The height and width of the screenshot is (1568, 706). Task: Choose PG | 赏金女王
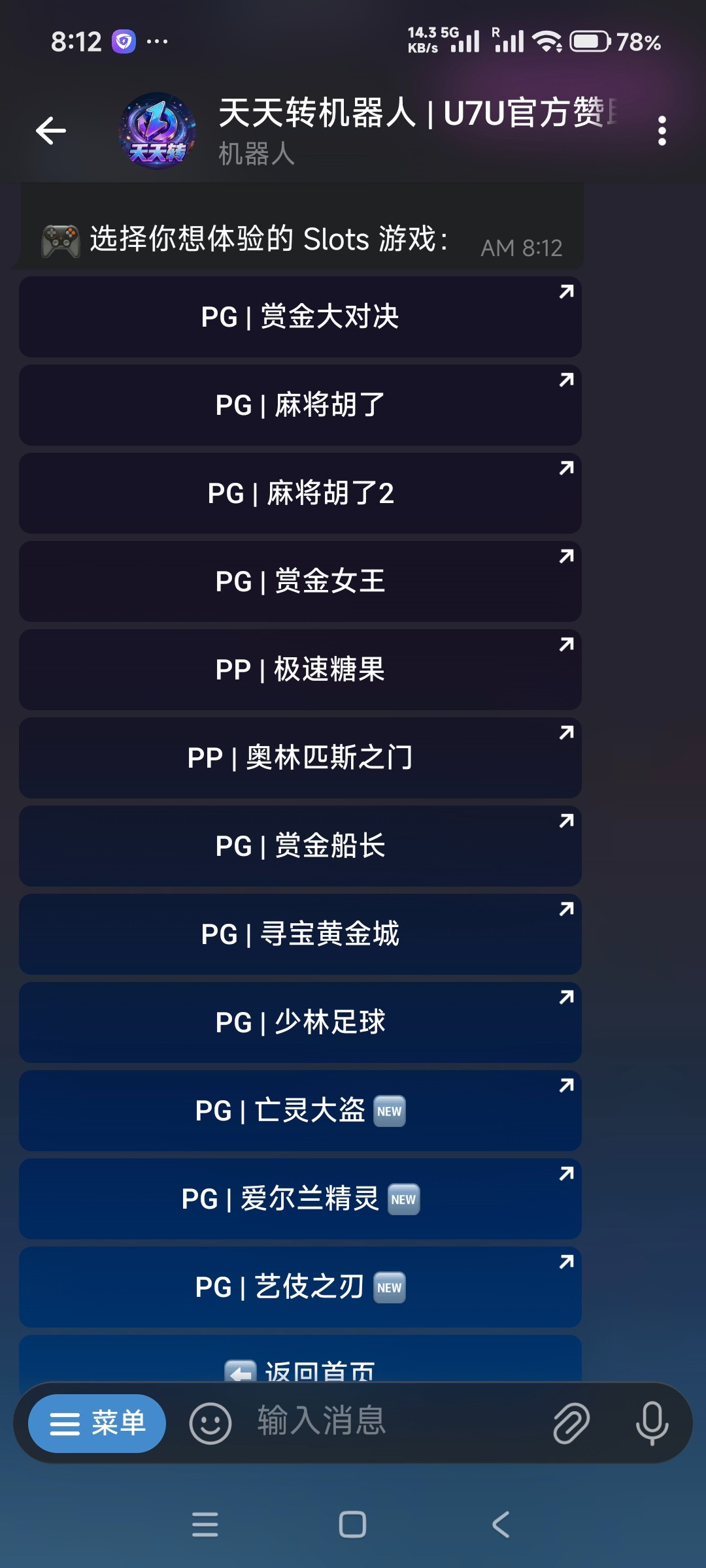click(x=300, y=581)
